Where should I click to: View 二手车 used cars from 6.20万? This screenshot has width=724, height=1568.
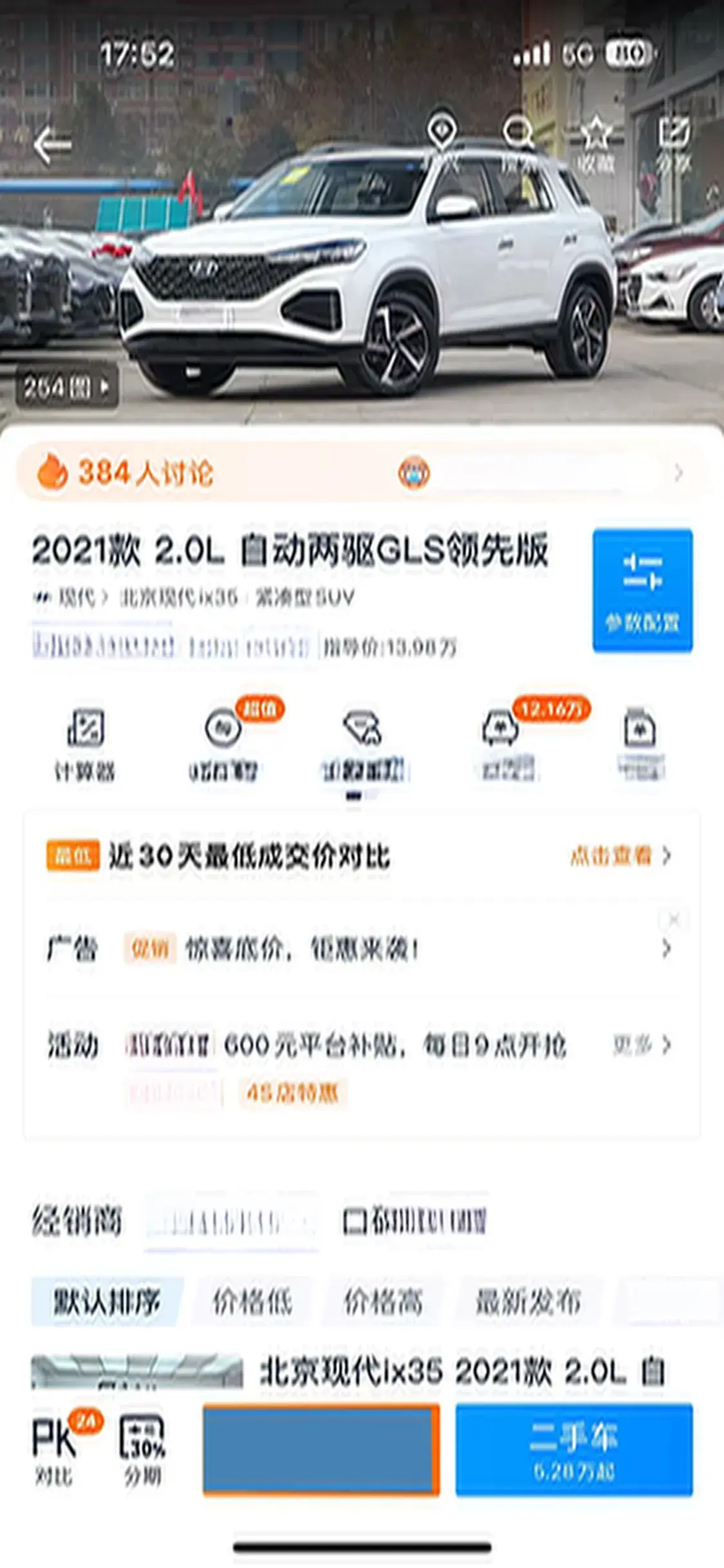[x=574, y=1450]
